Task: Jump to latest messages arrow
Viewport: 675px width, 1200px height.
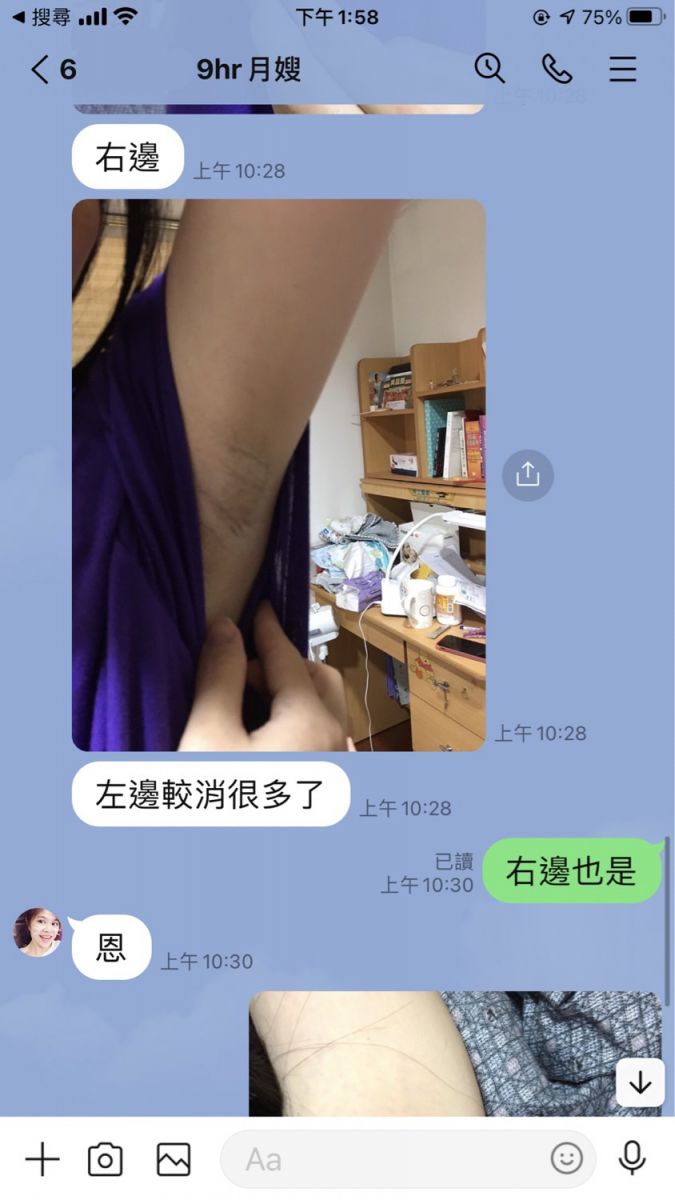Action: pyautogui.click(x=639, y=1083)
